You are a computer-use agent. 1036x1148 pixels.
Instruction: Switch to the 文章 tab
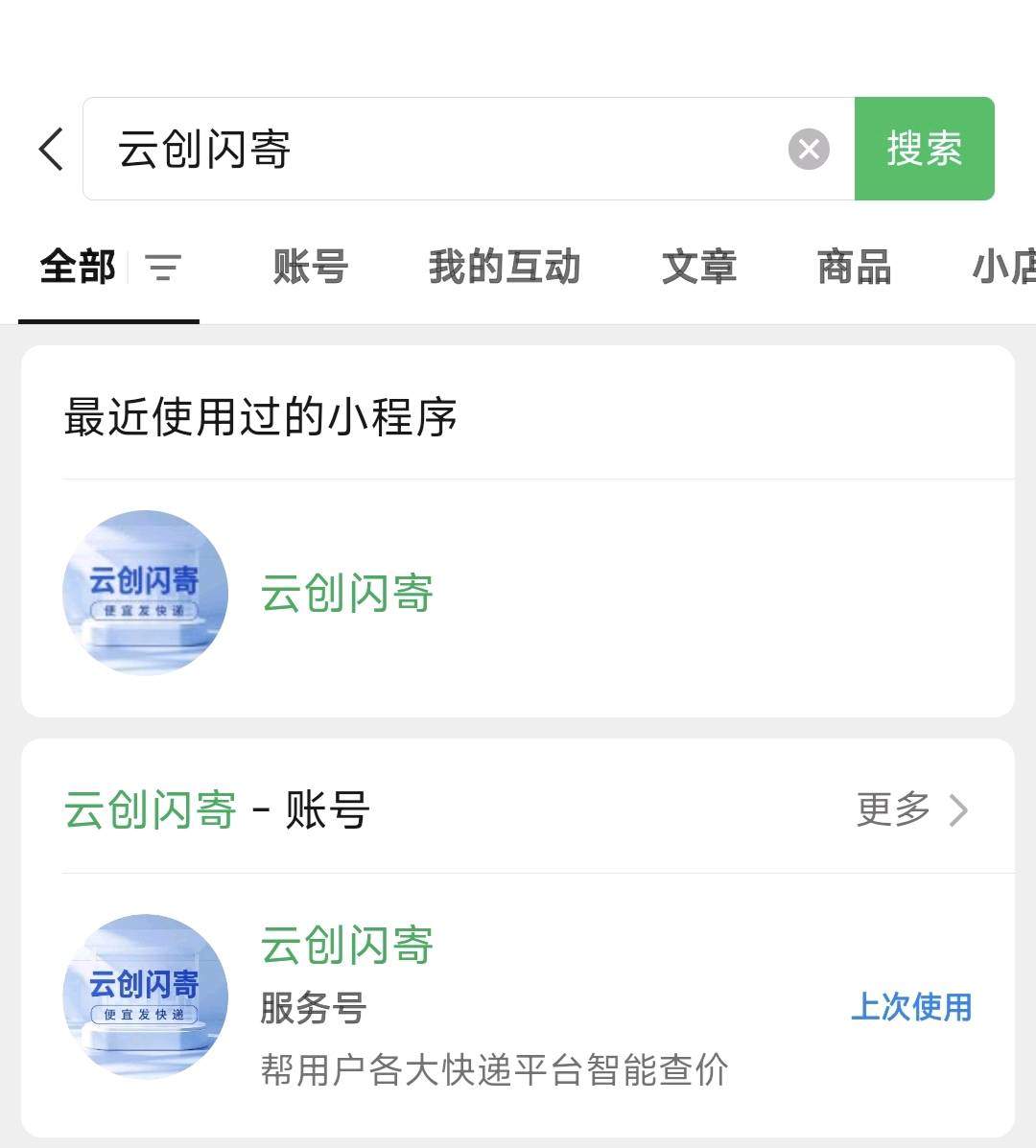pos(698,267)
